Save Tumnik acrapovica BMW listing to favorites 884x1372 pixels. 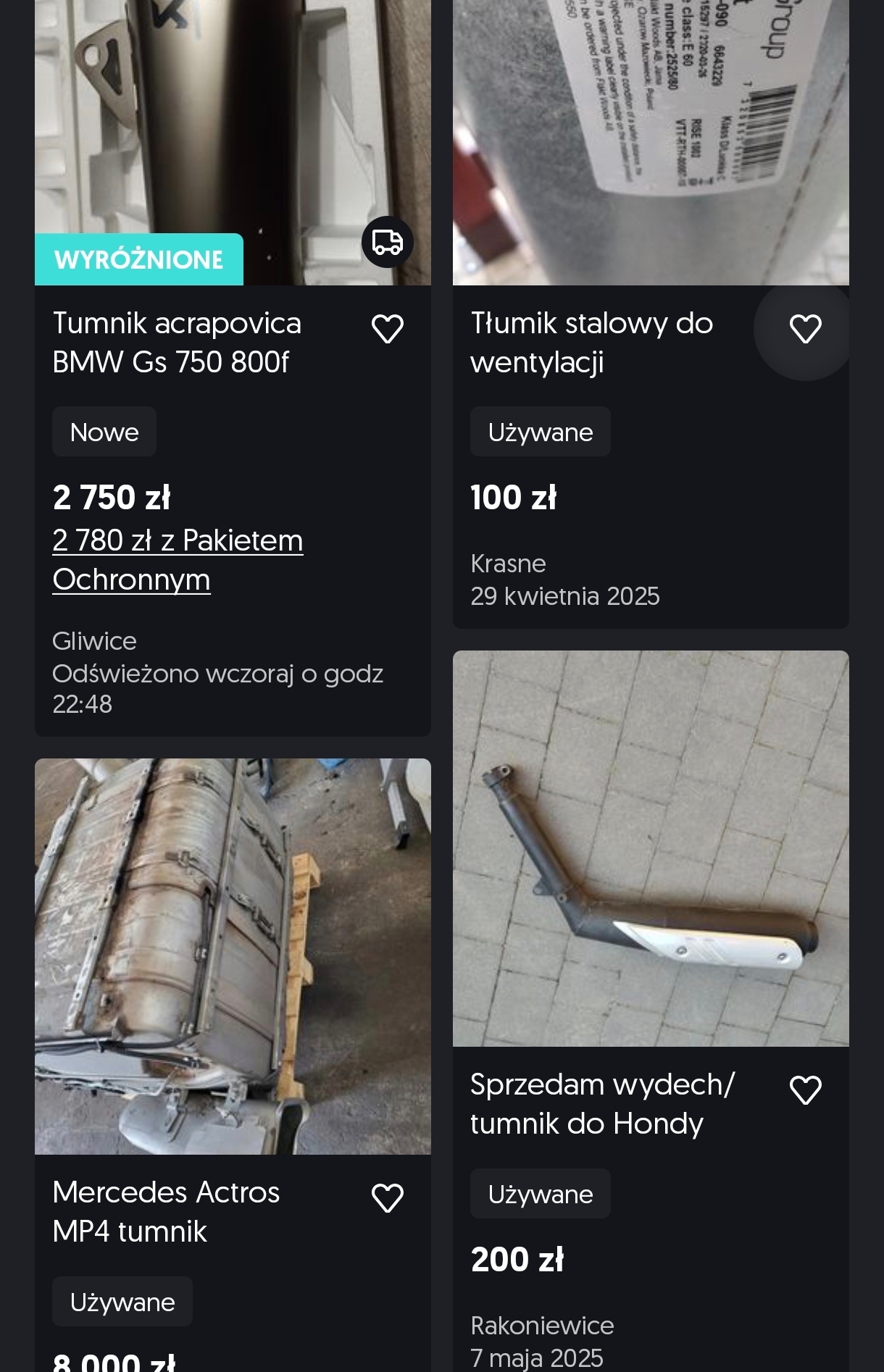[x=387, y=329]
